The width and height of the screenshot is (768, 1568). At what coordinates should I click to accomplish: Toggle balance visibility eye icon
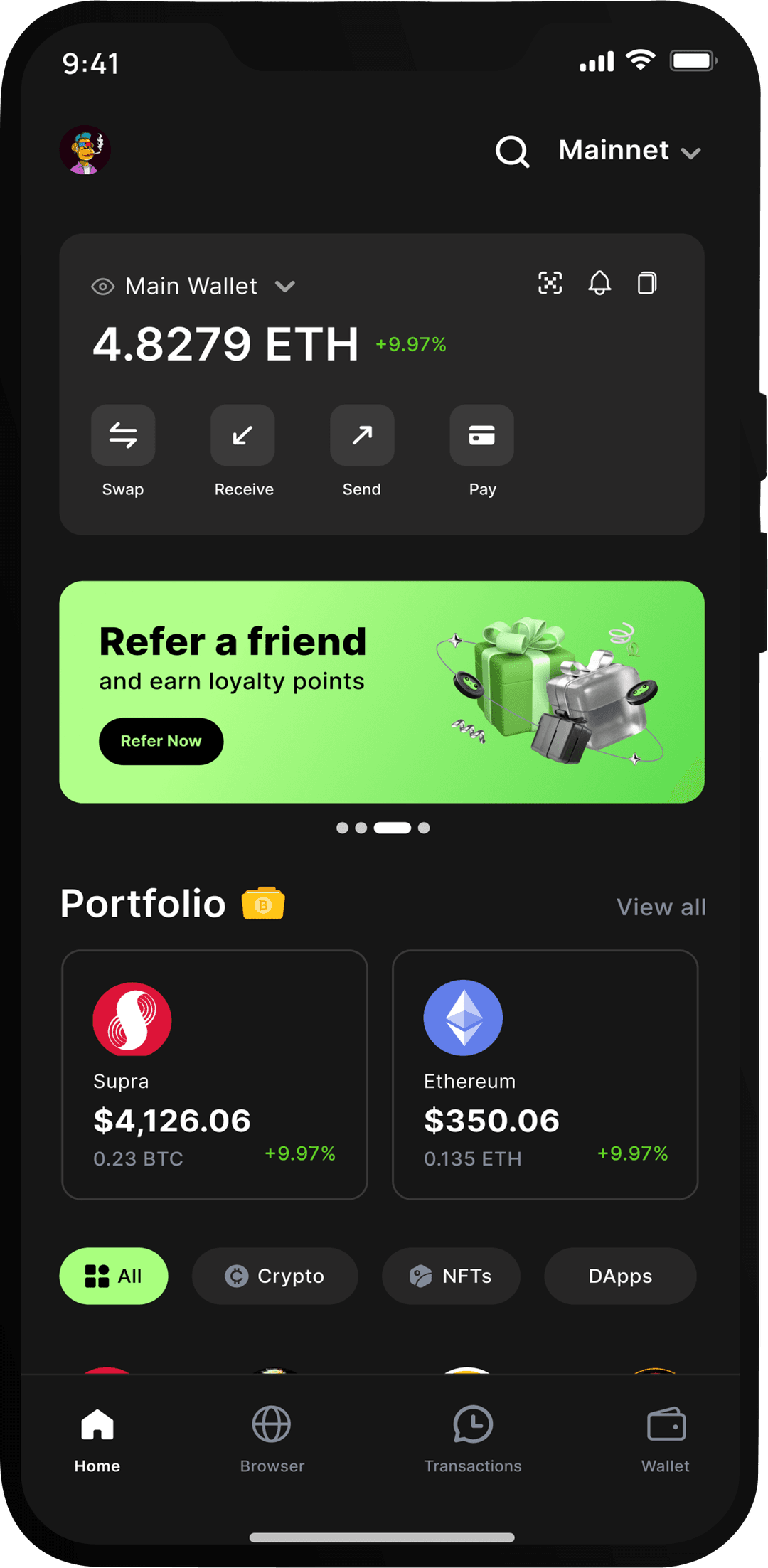[x=103, y=287]
